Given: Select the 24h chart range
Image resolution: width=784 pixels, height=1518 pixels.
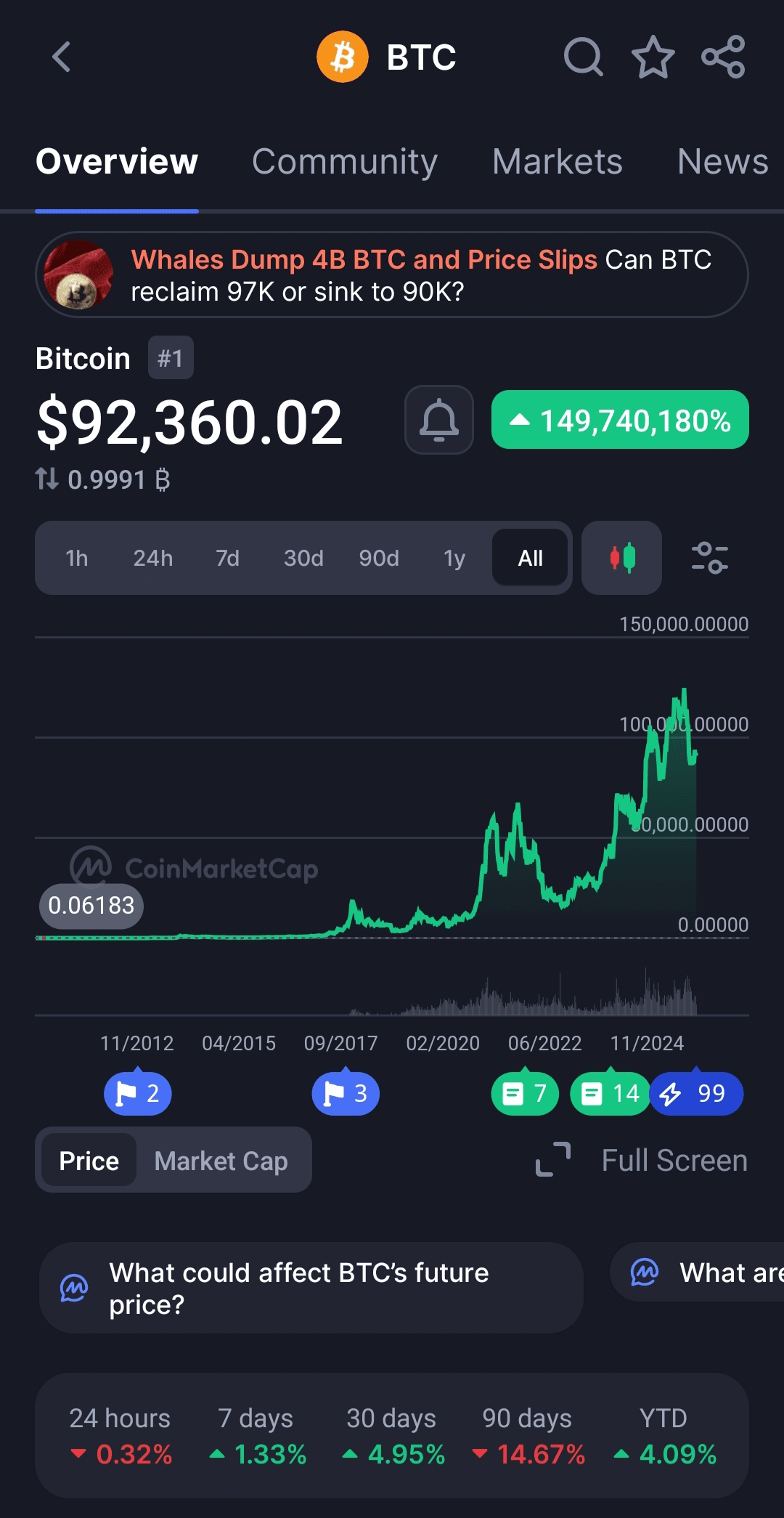Looking at the screenshot, I should pos(153,558).
